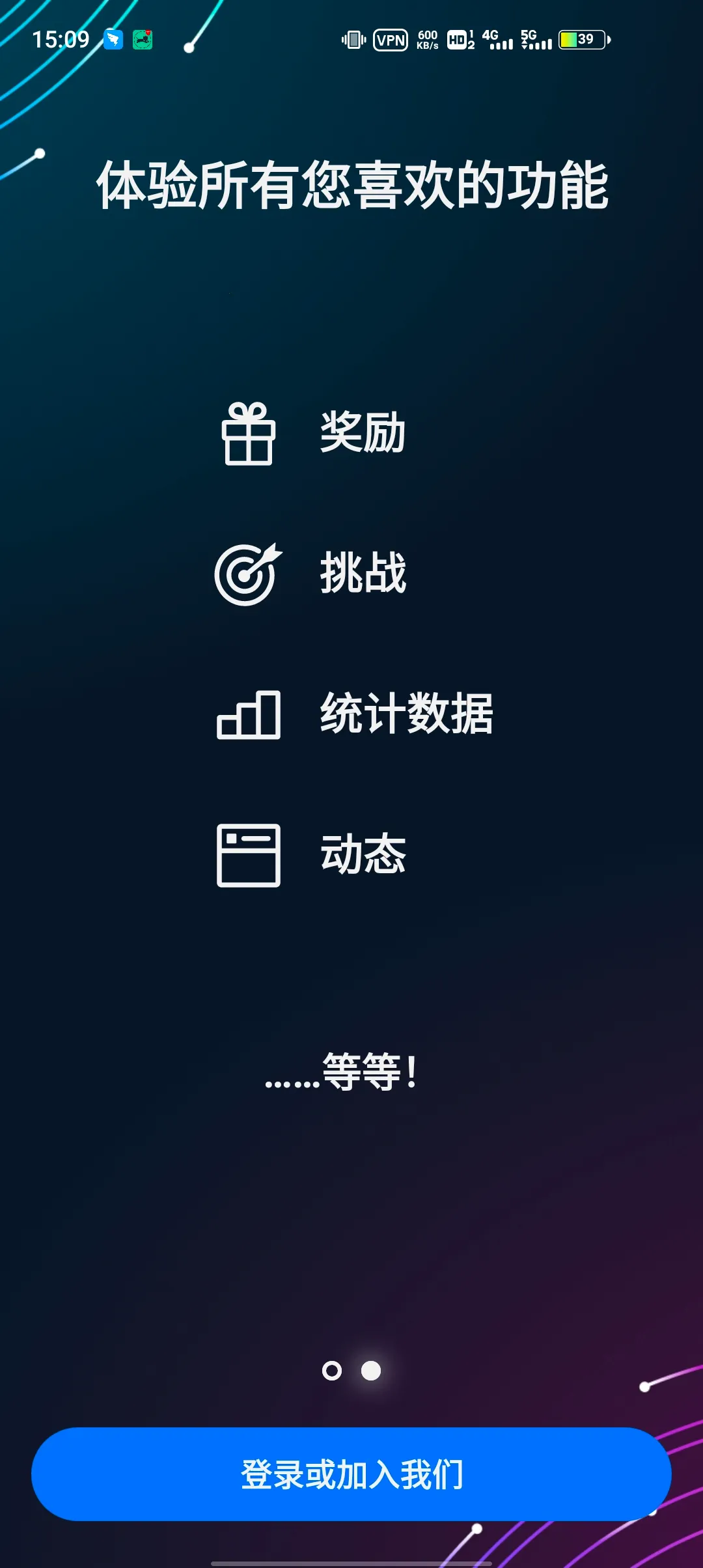
Task: Click the gift icon next to 奖励
Action: [249, 435]
